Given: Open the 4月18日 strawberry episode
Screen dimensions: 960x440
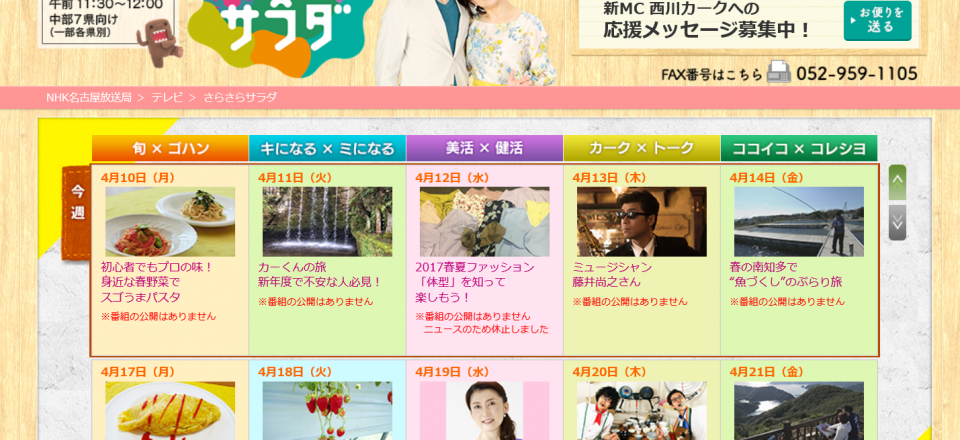Looking at the screenshot, I should (327, 410).
